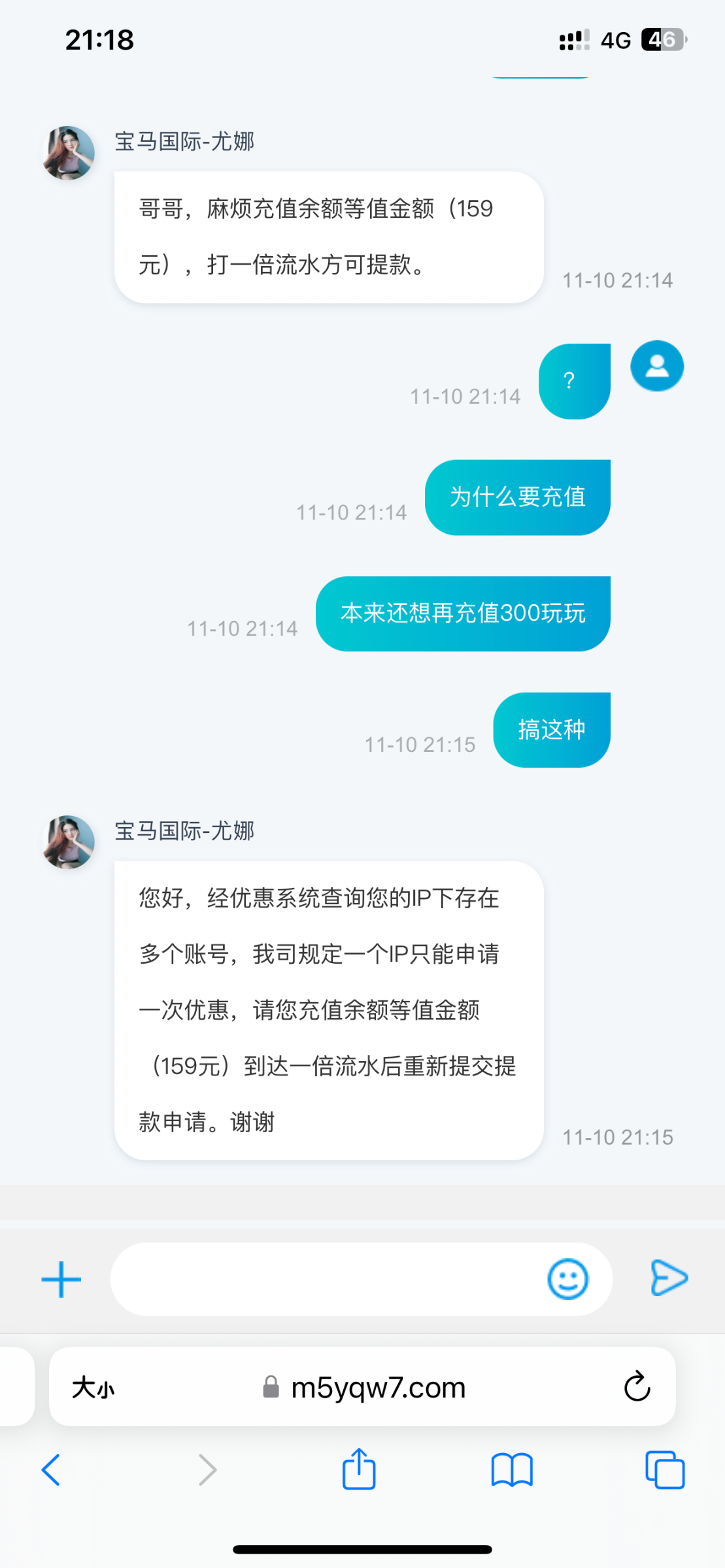Tap the m5yqw7.com address bar
This screenshot has width=725, height=1568.
(x=377, y=1388)
